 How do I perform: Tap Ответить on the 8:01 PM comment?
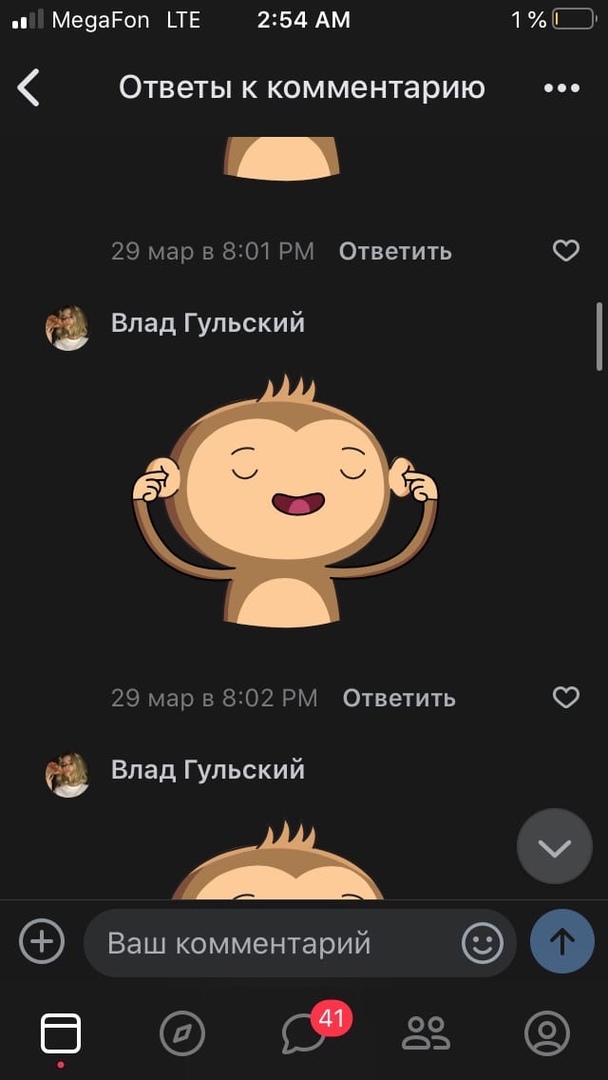pyautogui.click(x=395, y=251)
